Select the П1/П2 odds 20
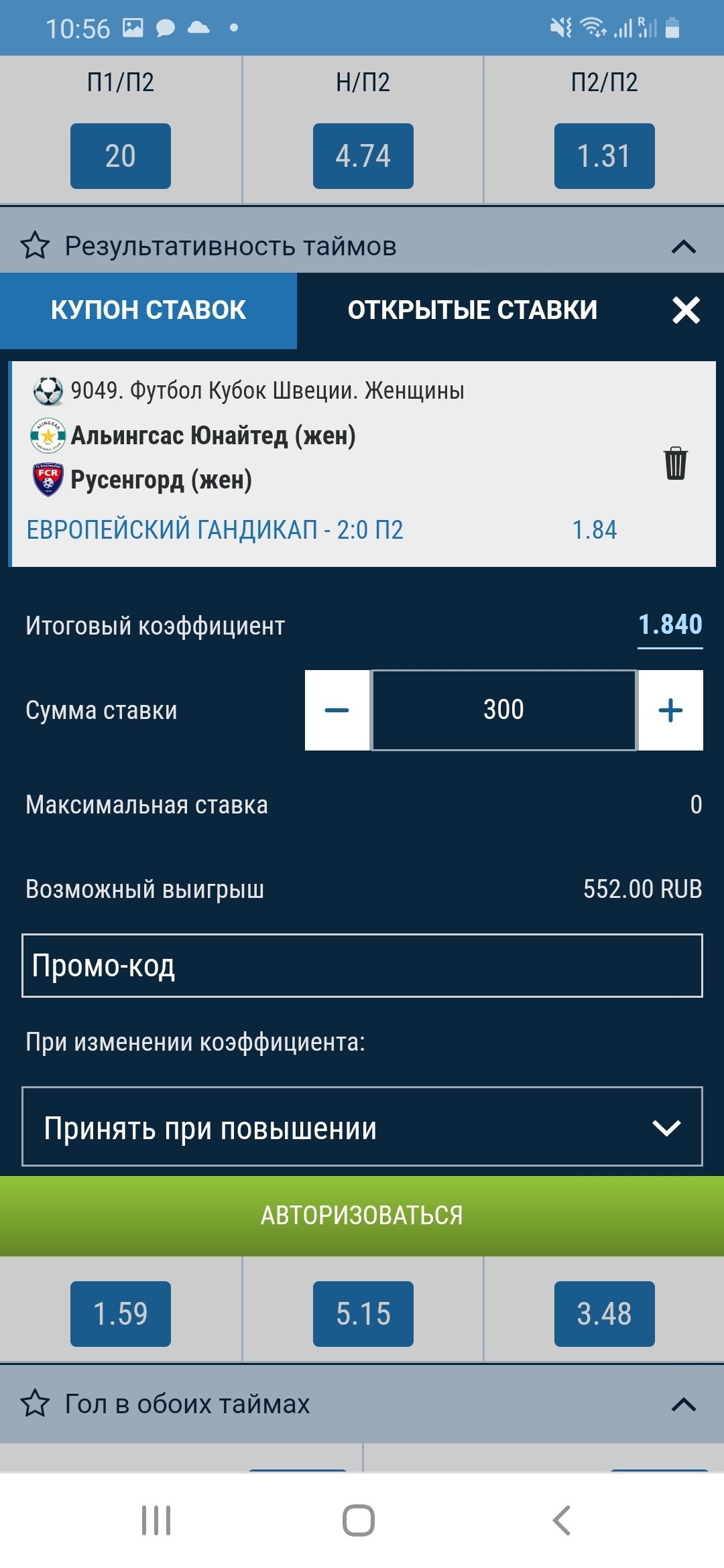This screenshot has width=724, height=1568. (121, 156)
